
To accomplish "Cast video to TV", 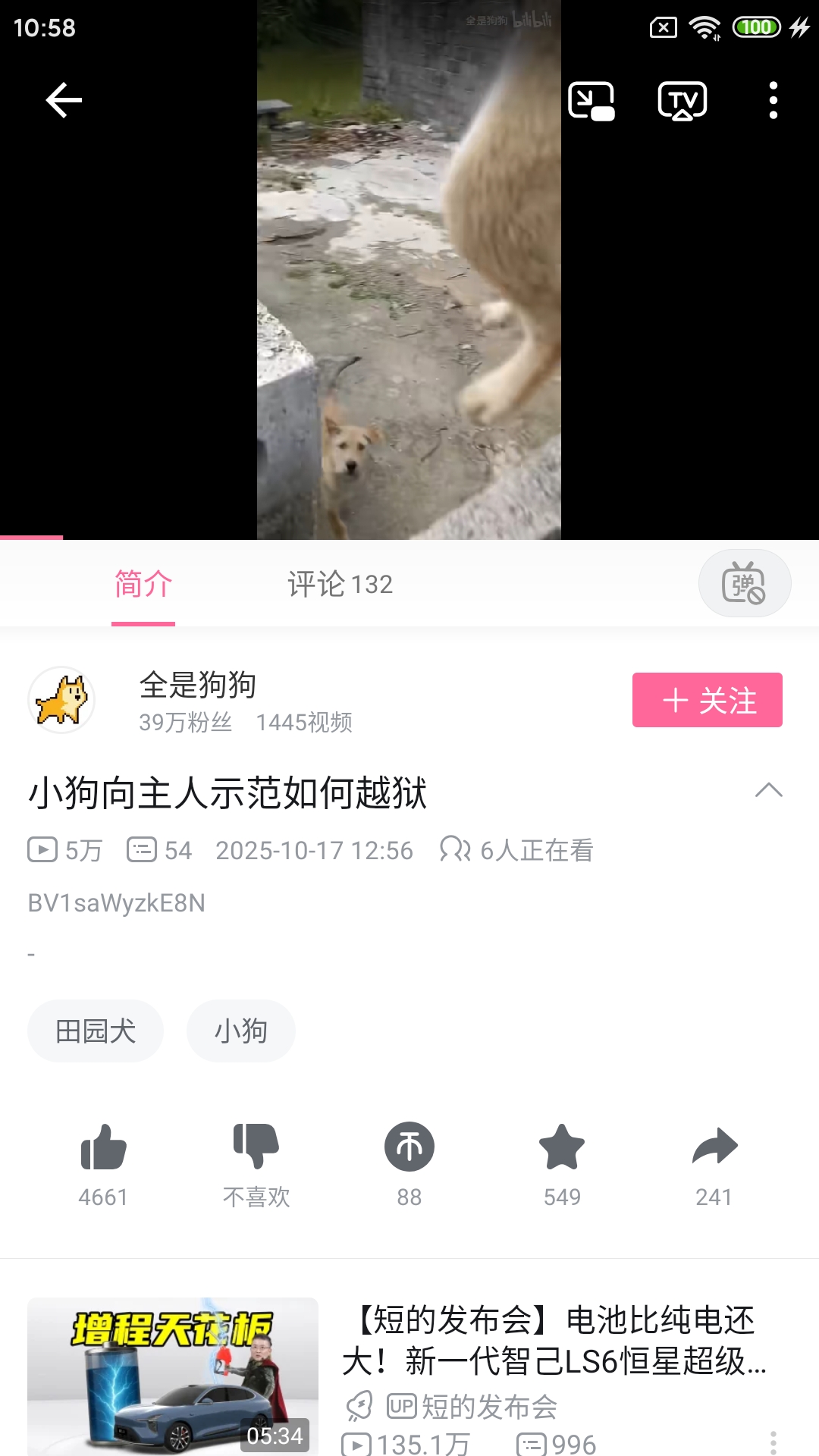I will click(682, 101).
